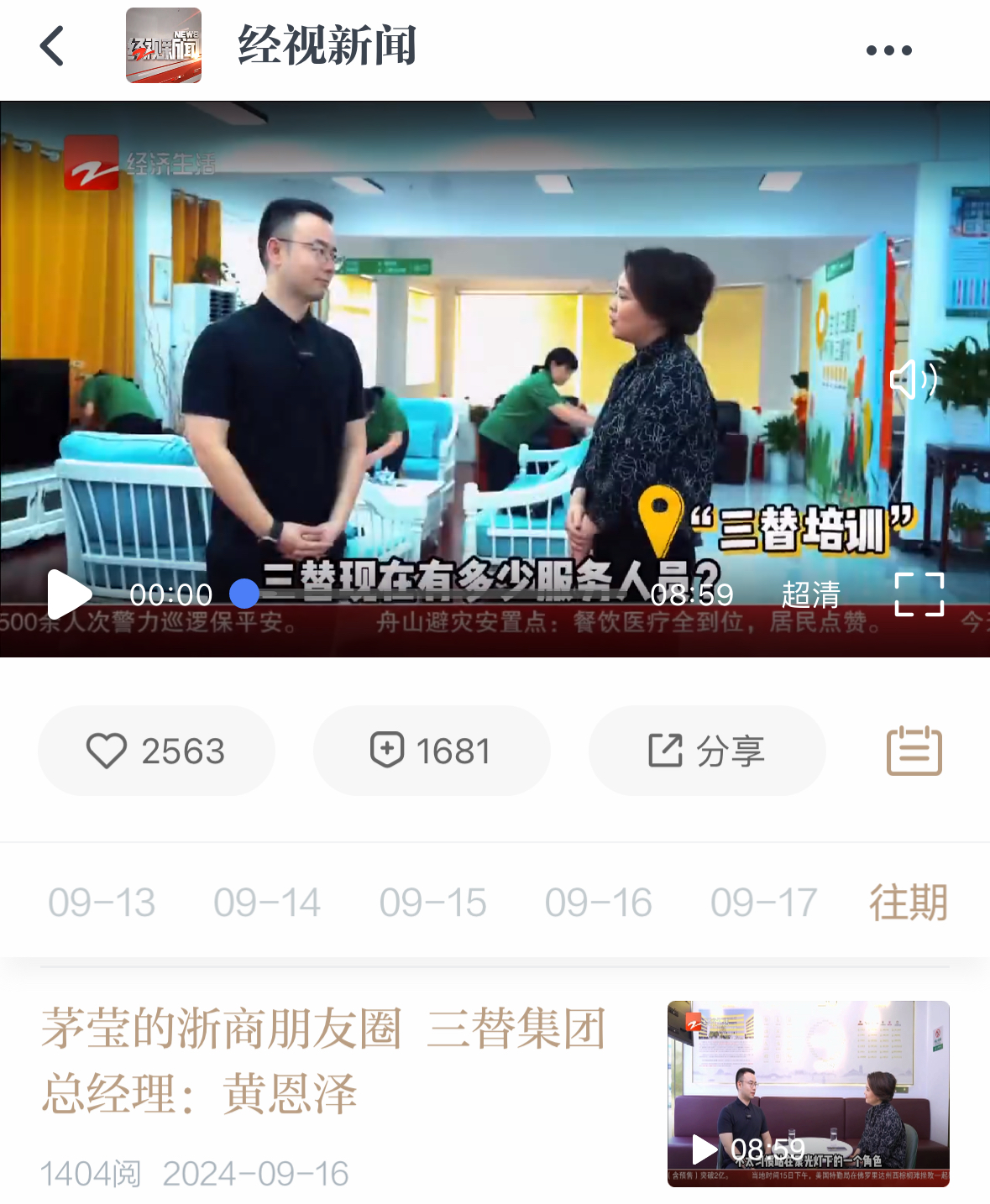This screenshot has width=990, height=1204.
Task: Select the 09-13 episode date
Action: [x=102, y=903]
